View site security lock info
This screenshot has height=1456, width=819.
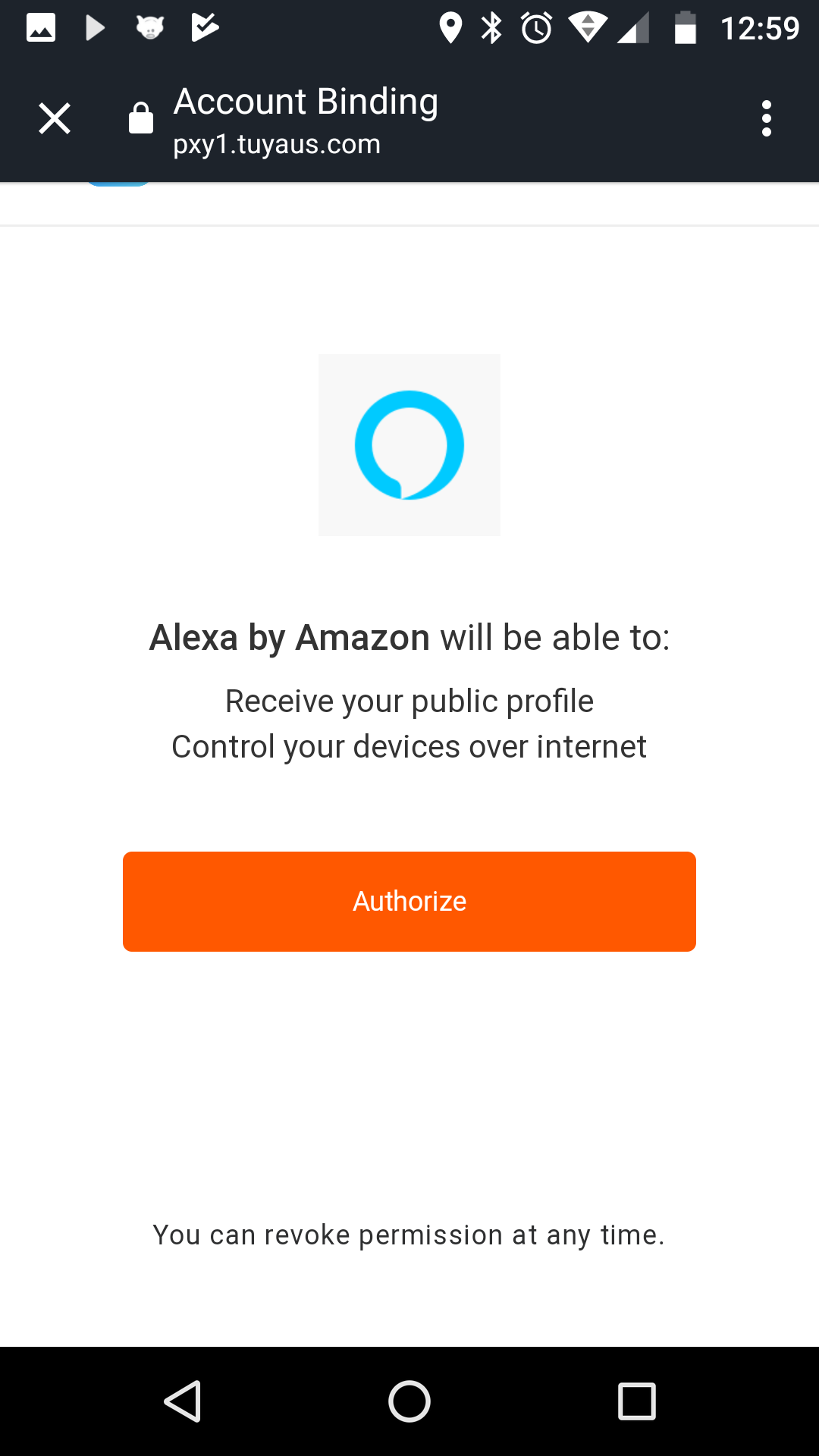[141, 119]
